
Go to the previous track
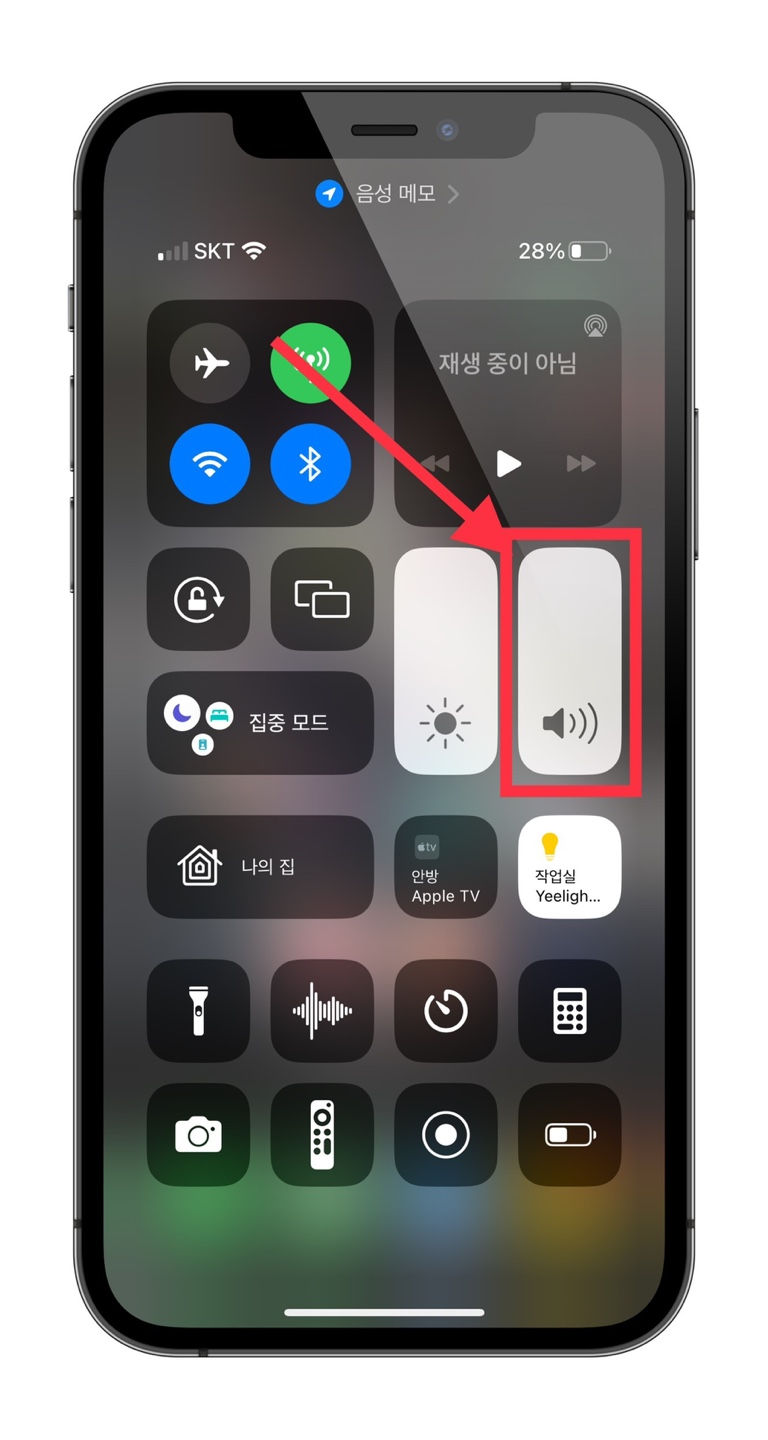pyautogui.click(x=436, y=463)
